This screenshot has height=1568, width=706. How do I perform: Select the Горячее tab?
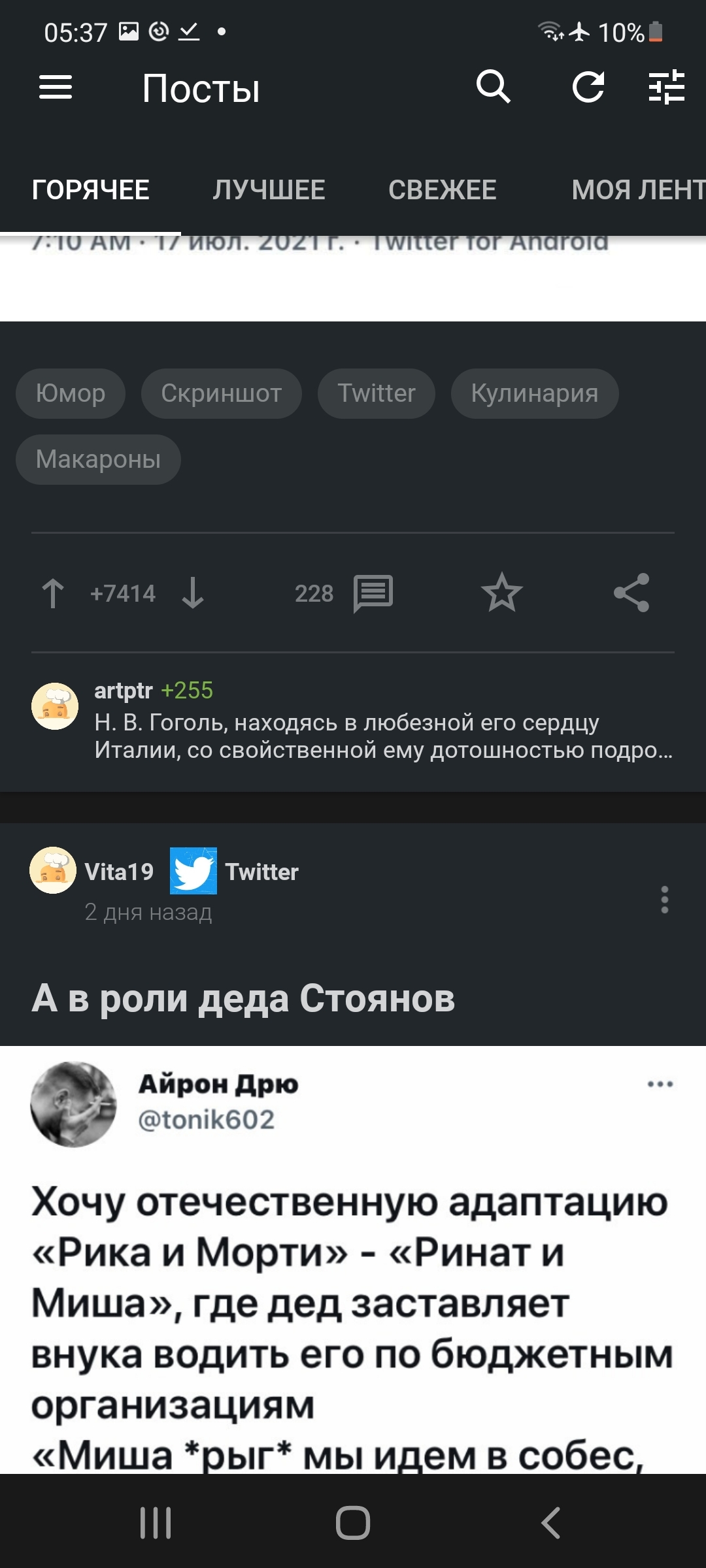click(90, 190)
